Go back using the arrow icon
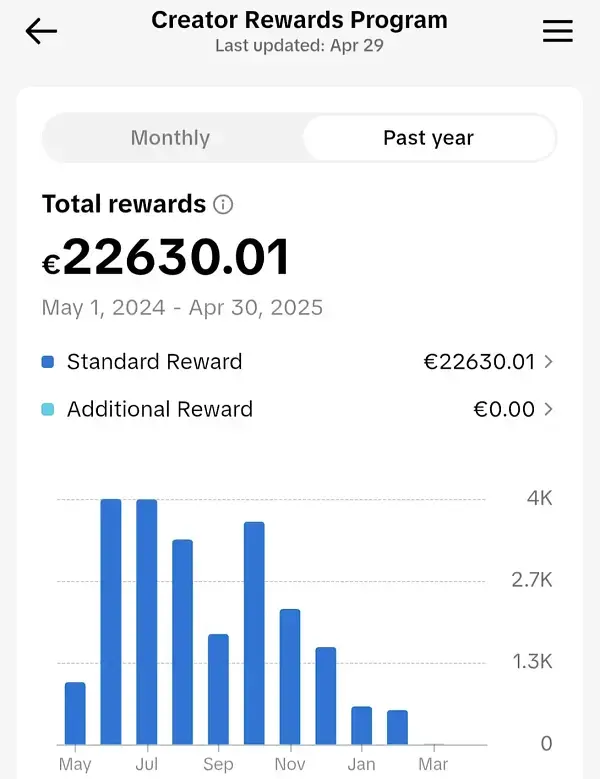The width and height of the screenshot is (600, 779). point(41,32)
